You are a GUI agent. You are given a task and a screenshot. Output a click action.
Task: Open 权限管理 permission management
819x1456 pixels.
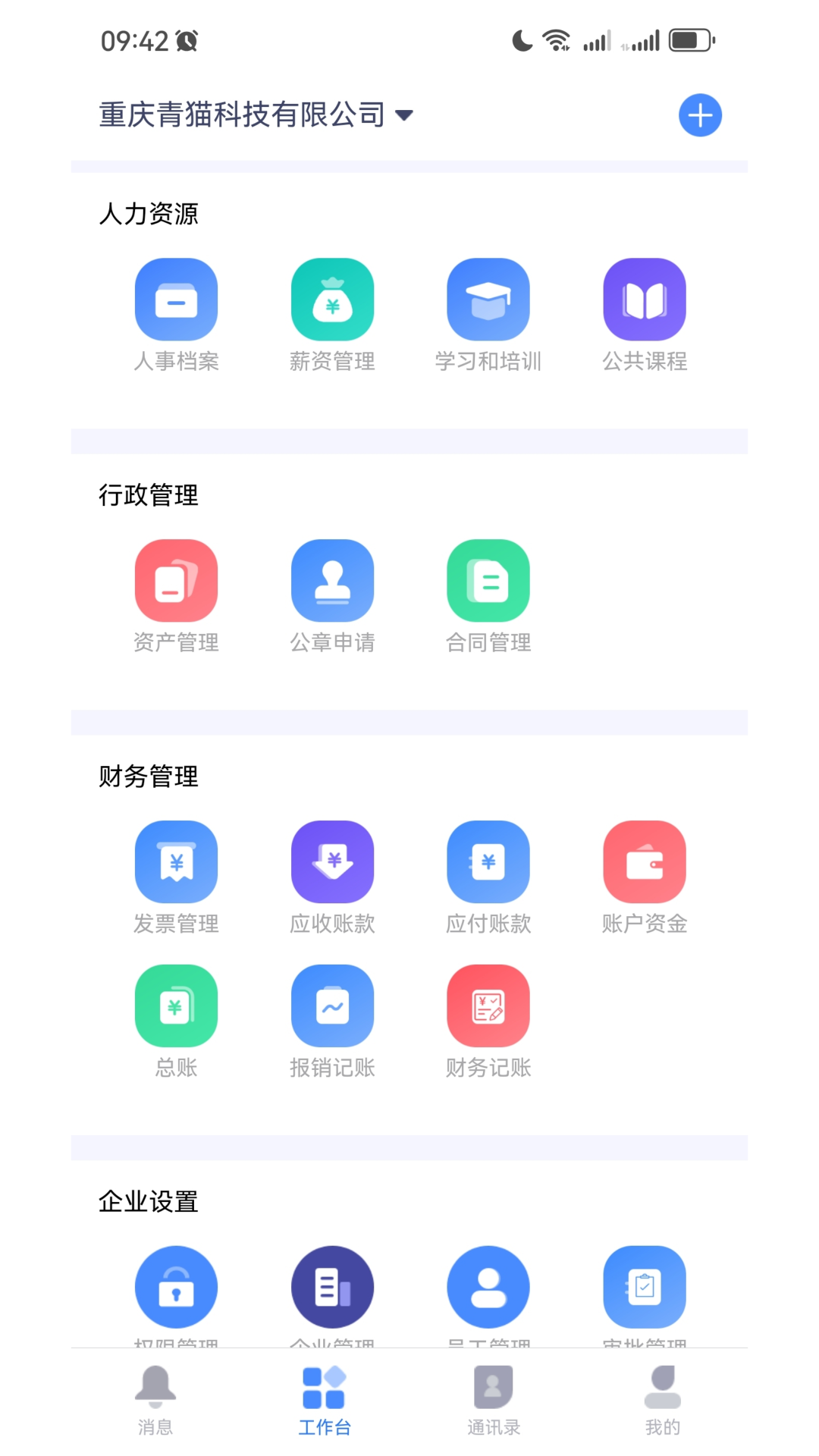coord(176,1286)
